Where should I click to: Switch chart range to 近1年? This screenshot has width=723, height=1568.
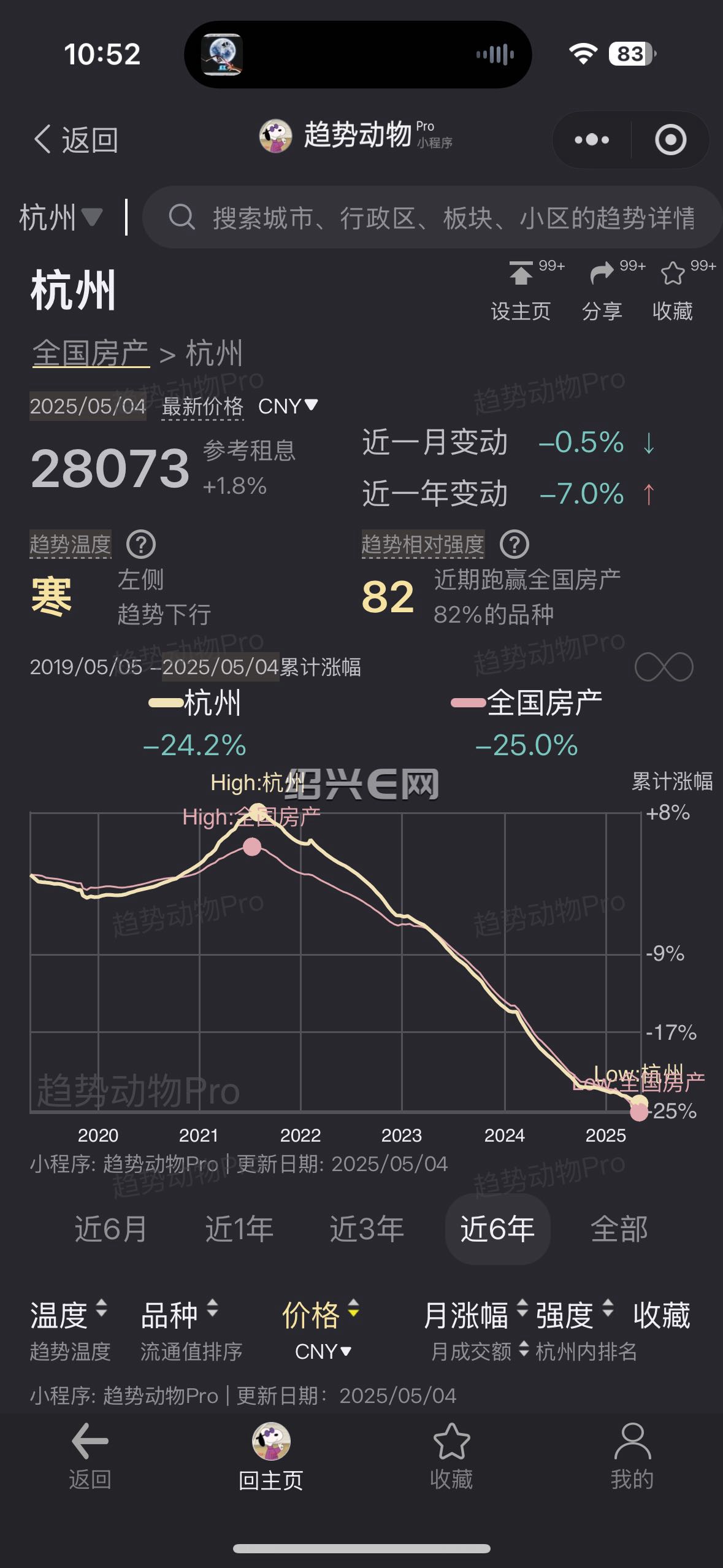(239, 1229)
